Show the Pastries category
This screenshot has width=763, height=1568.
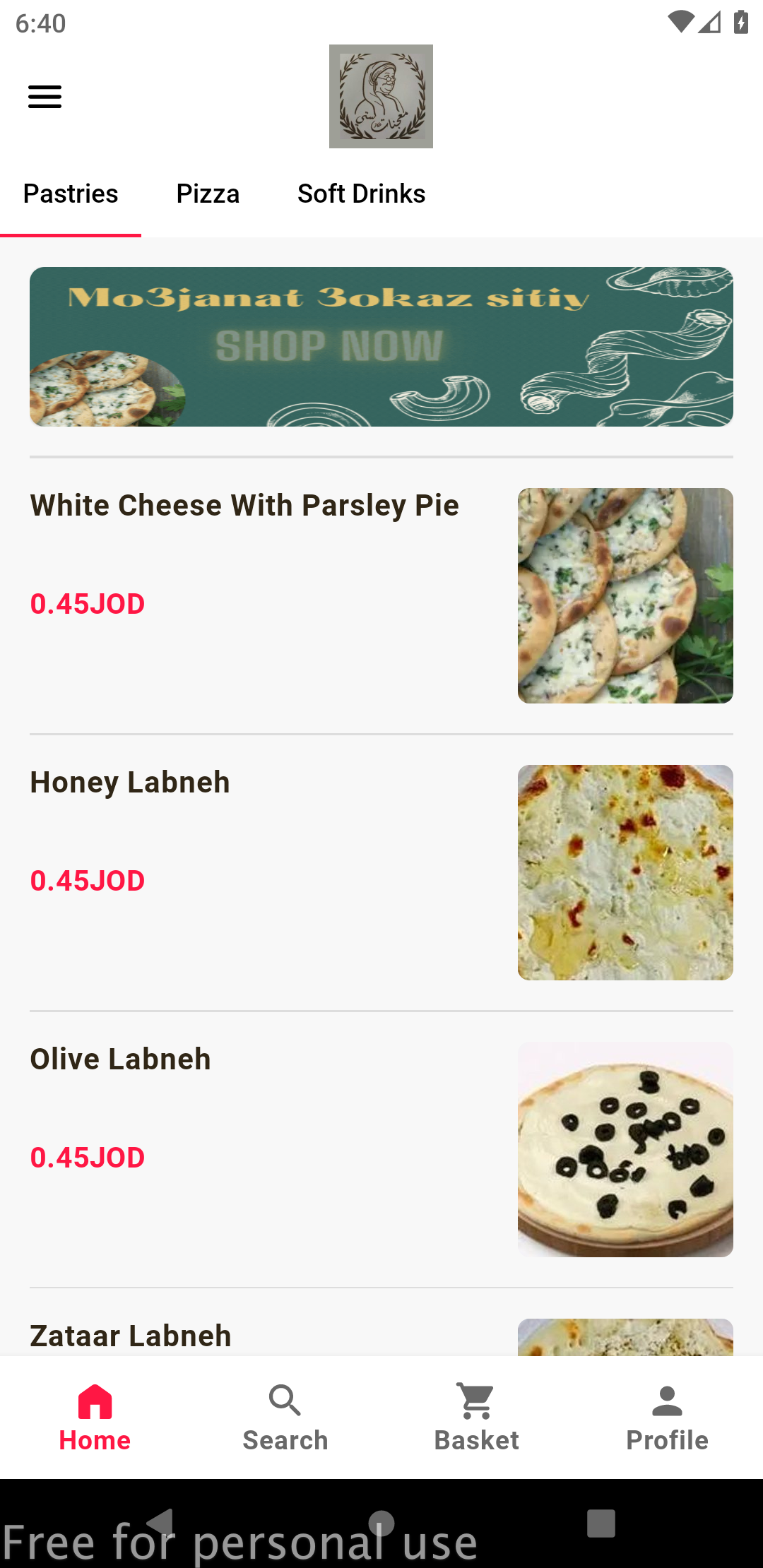click(71, 194)
